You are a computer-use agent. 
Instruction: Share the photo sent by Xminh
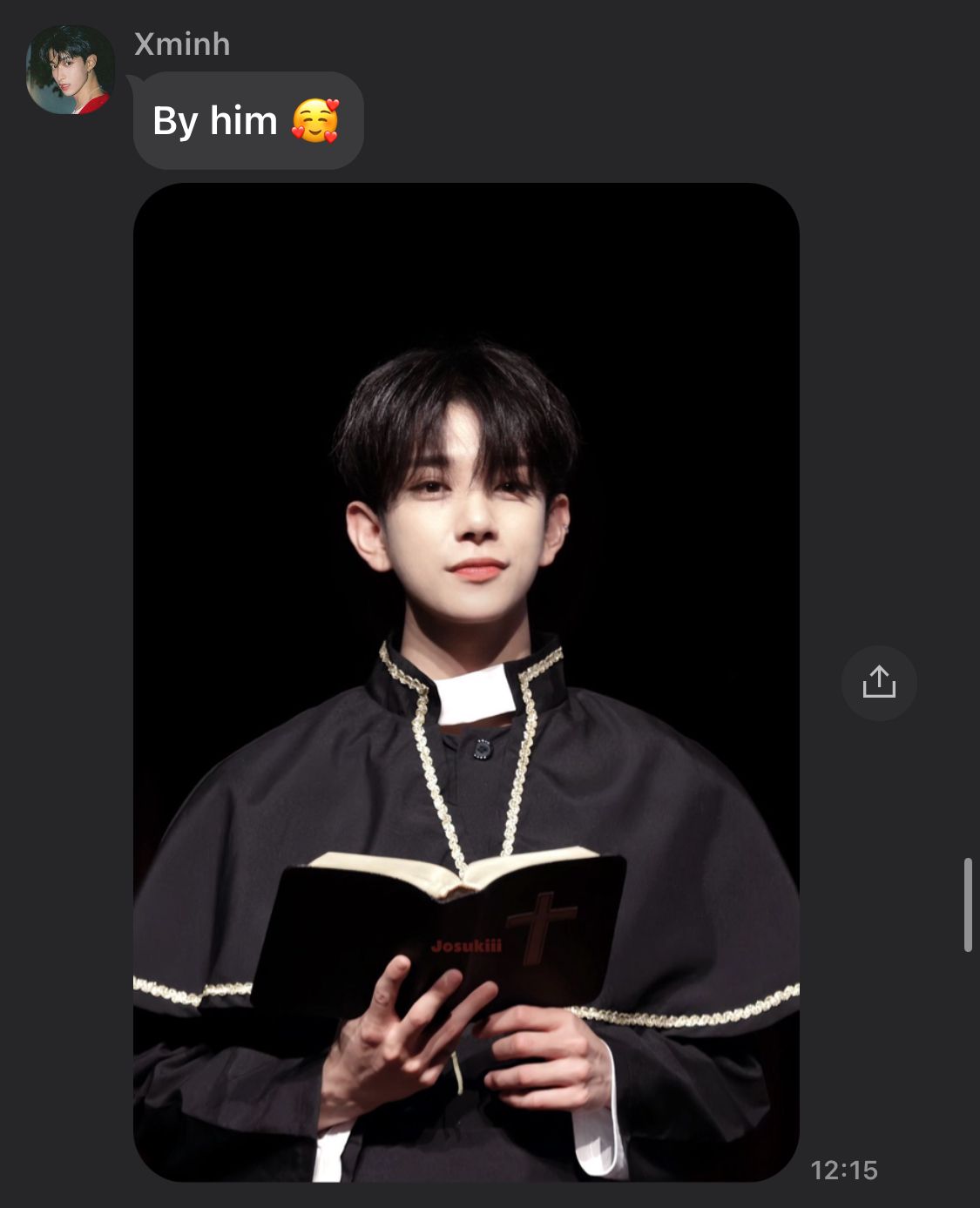878,682
